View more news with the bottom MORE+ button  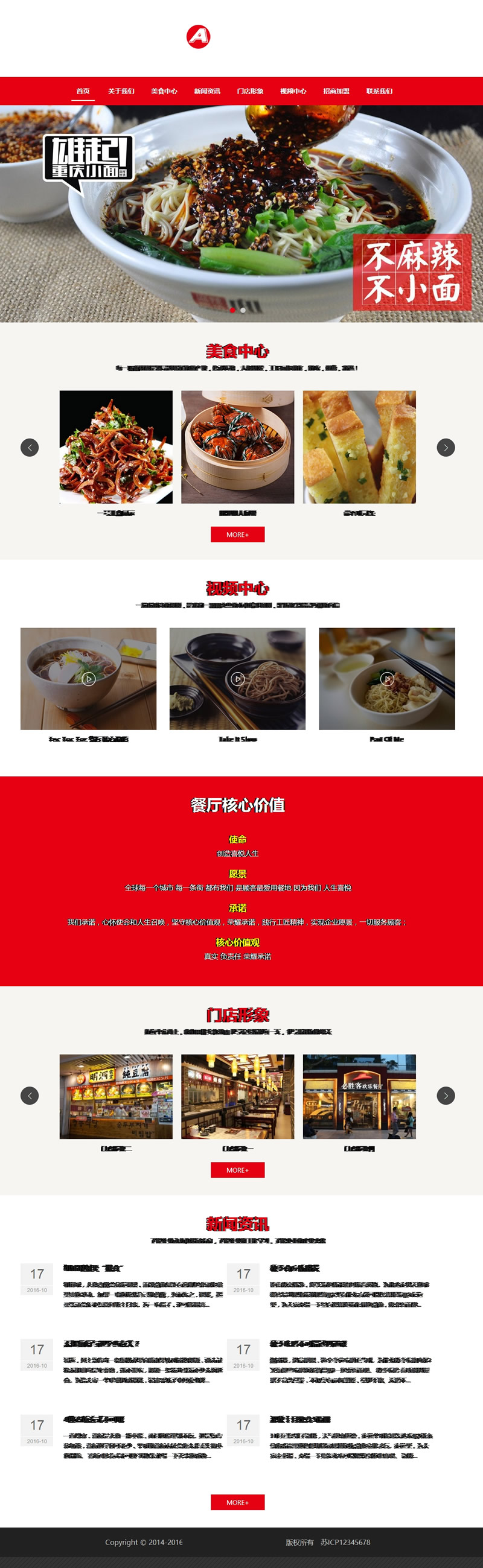click(237, 1502)
